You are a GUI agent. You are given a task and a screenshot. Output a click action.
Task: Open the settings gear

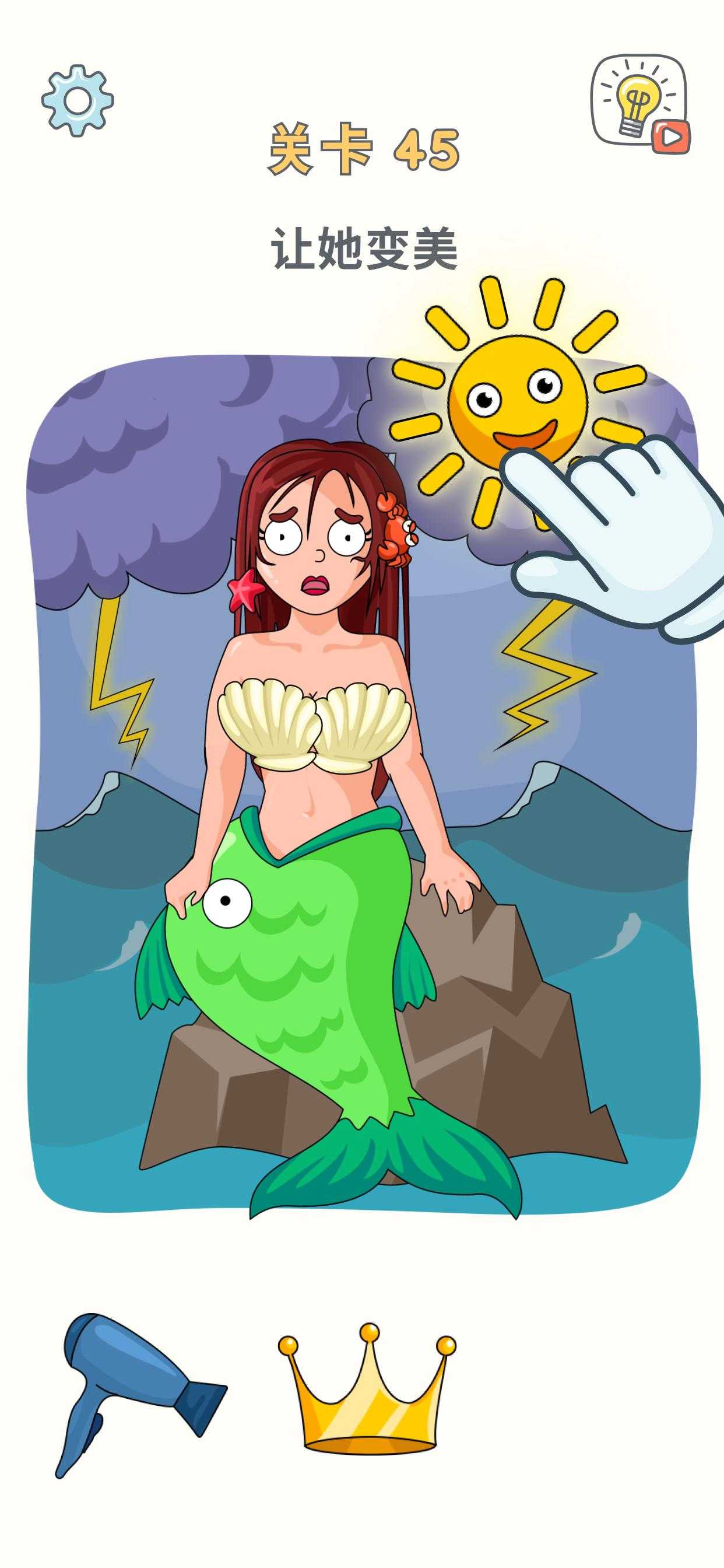click(78, 100)
